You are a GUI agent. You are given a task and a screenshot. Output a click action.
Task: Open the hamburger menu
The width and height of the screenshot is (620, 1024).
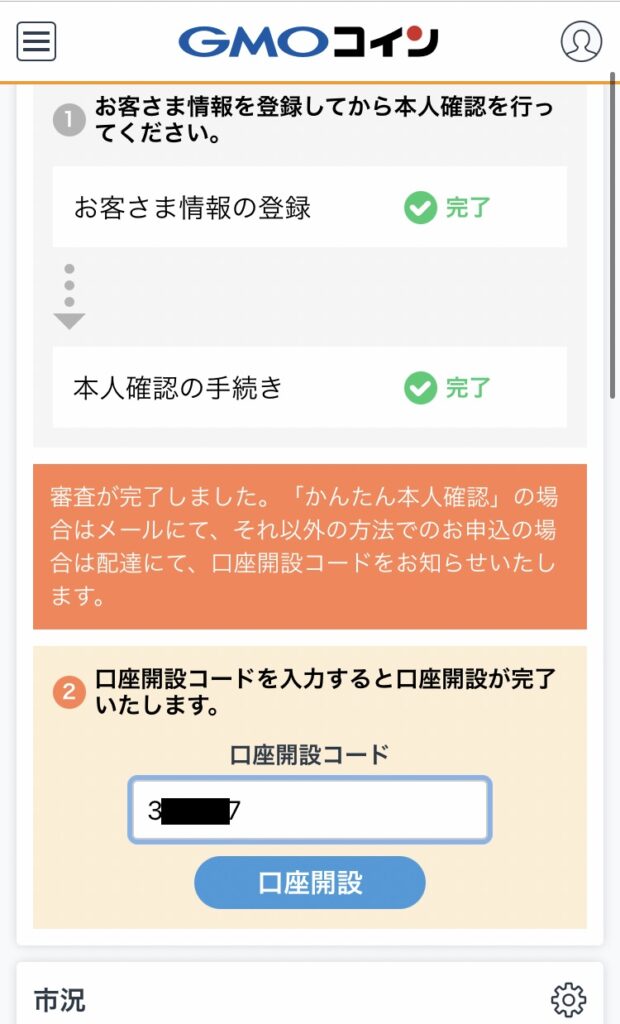36,41
